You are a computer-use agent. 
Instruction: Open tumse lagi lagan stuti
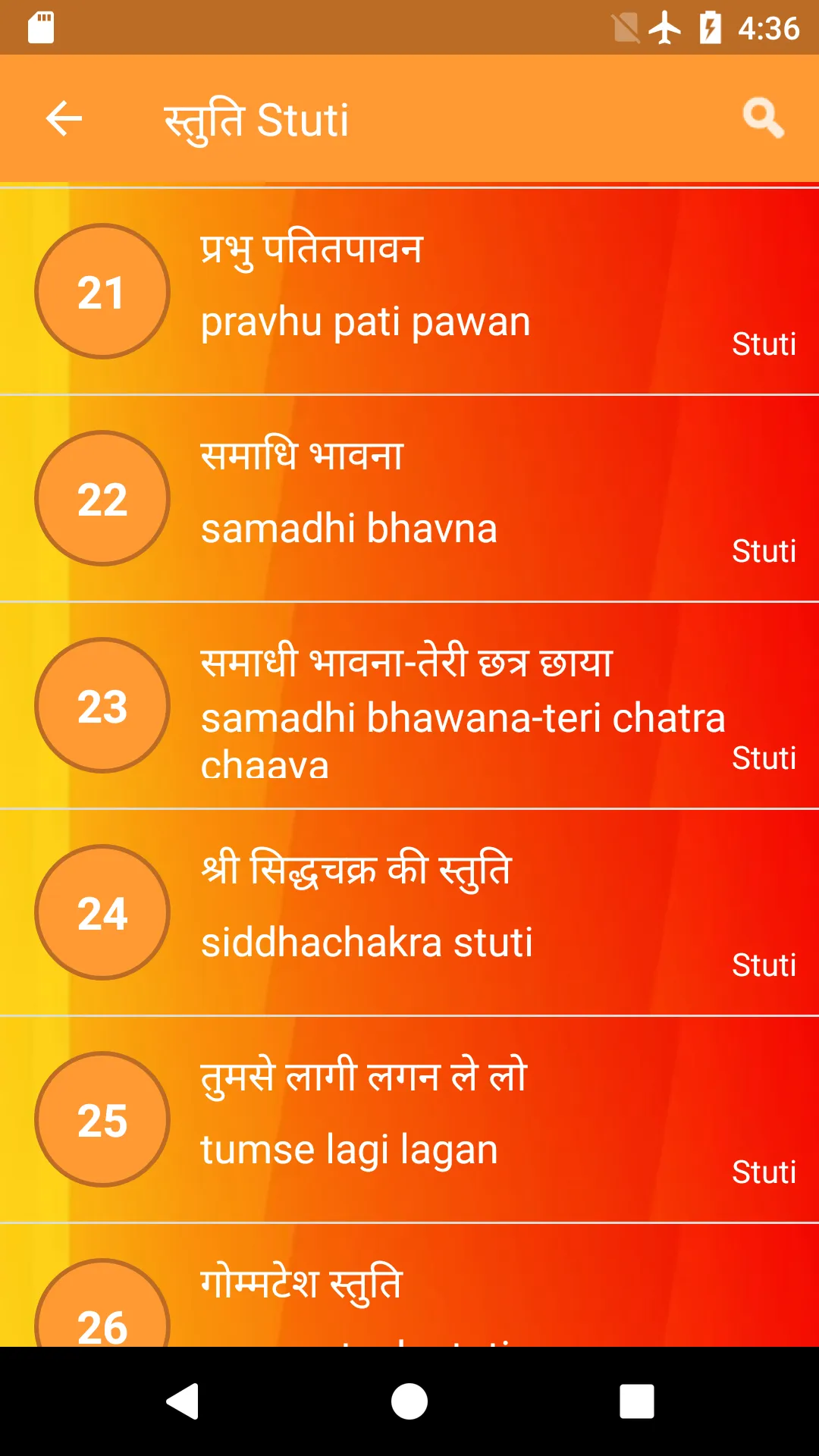(x=409, y=1119)
